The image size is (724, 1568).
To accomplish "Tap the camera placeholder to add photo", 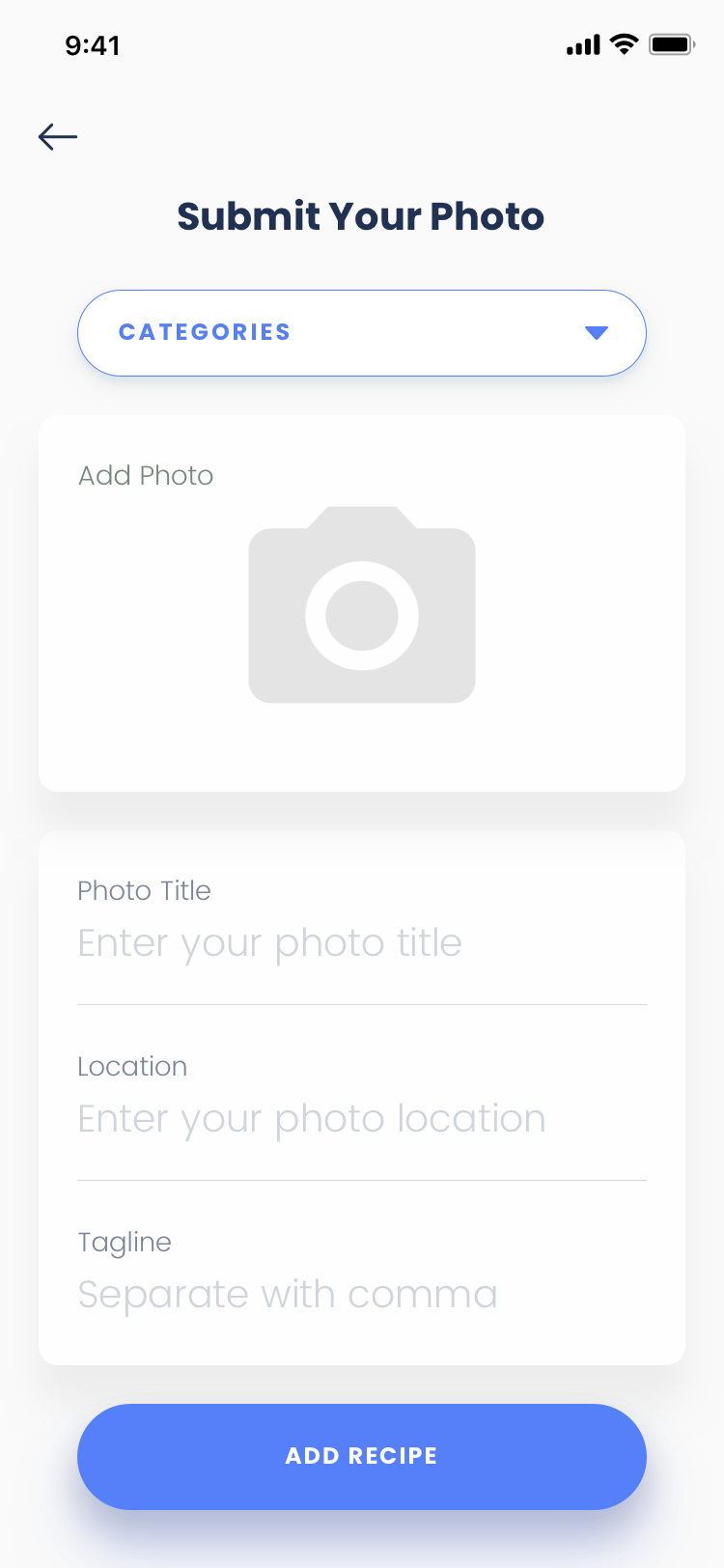I will (362, 604).
